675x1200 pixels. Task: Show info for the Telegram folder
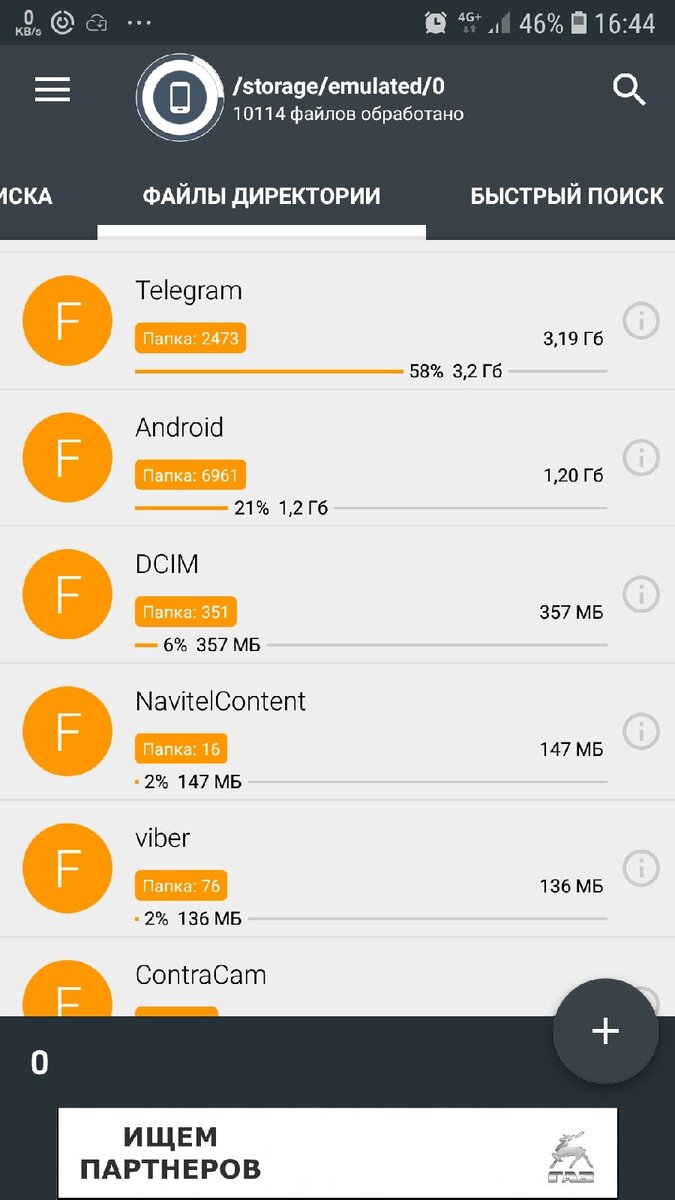click(x=641, y=321)
